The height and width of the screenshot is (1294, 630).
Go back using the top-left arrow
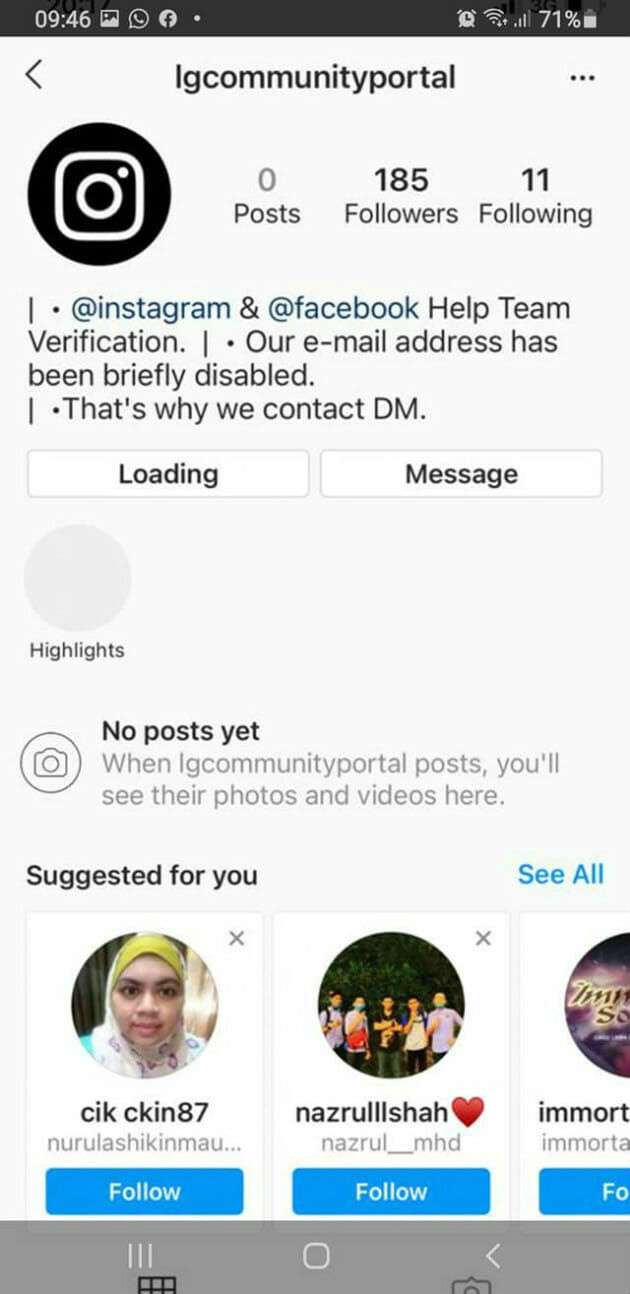coord(35,75)
